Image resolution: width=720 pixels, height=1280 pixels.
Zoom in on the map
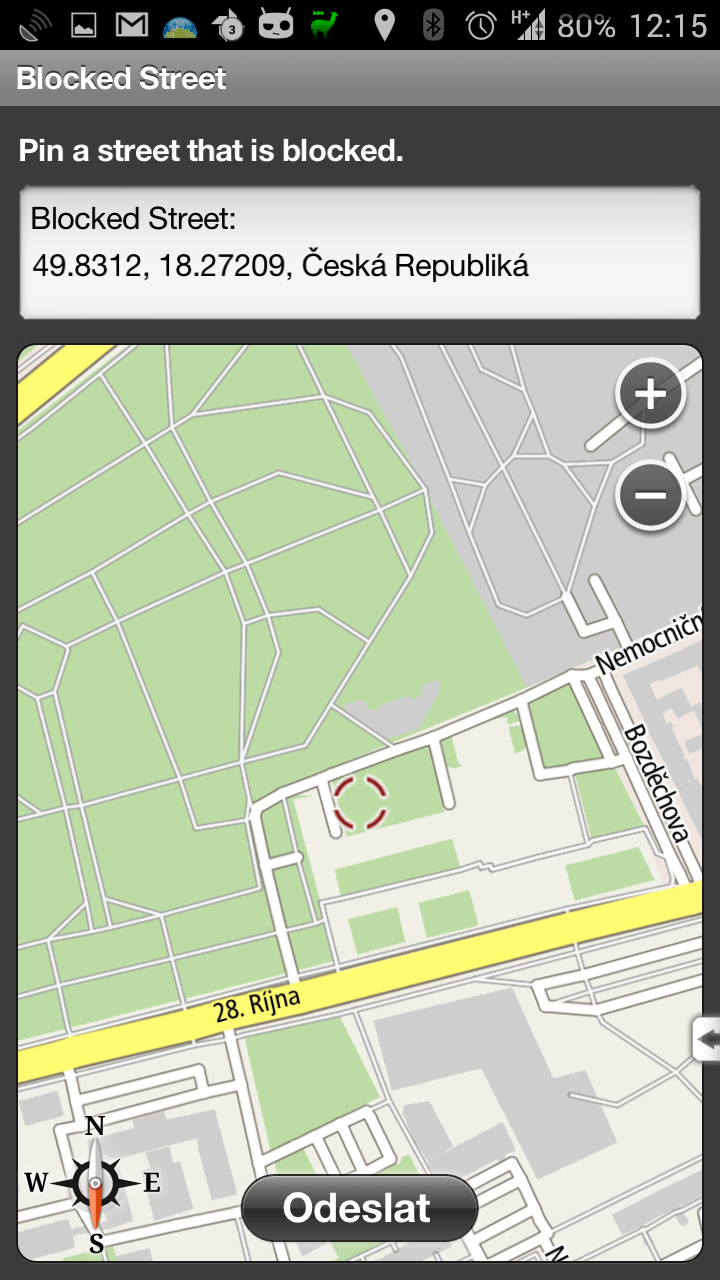click(650, 394)
